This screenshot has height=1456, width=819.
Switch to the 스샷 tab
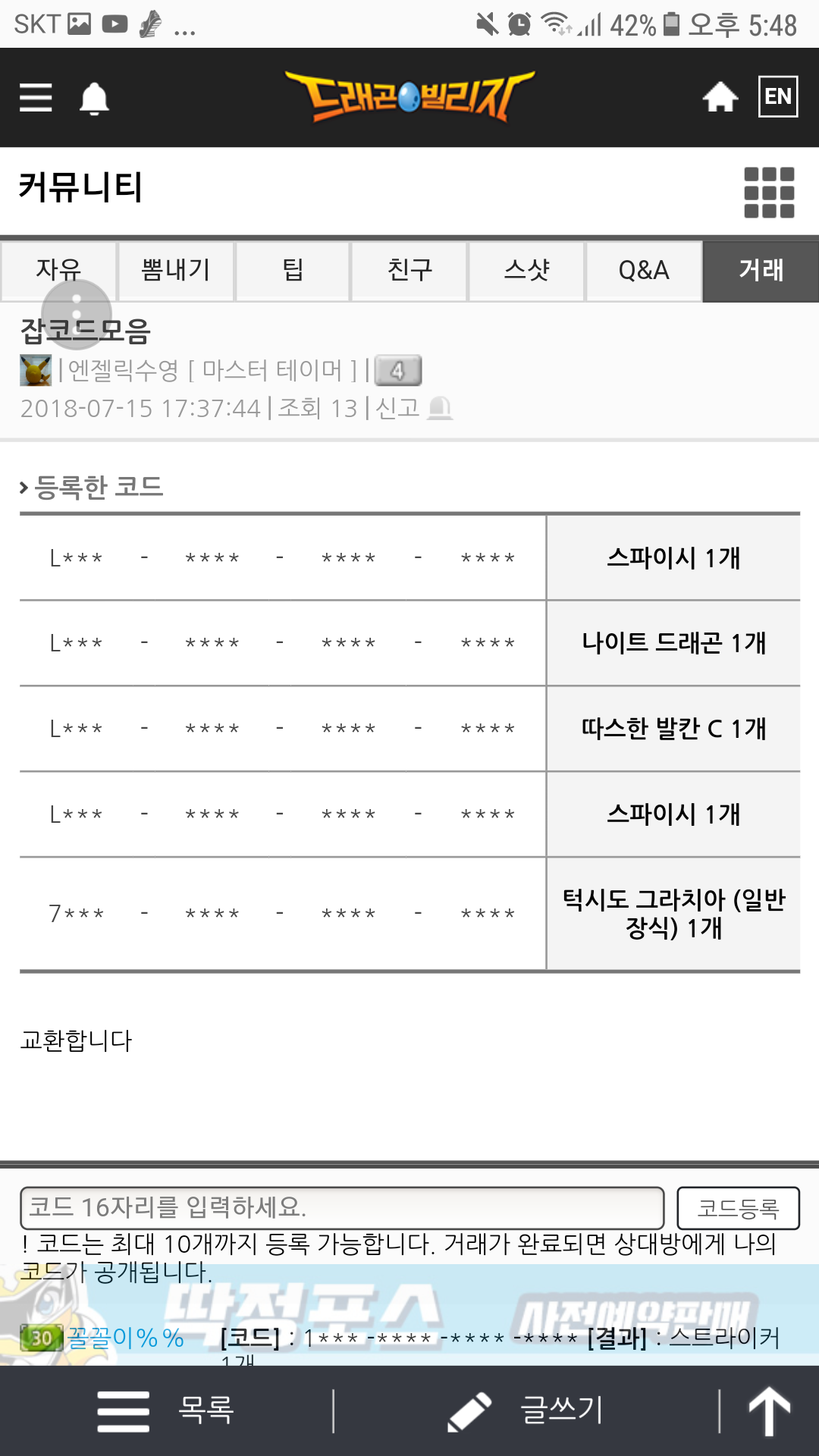tap(526, 271)
